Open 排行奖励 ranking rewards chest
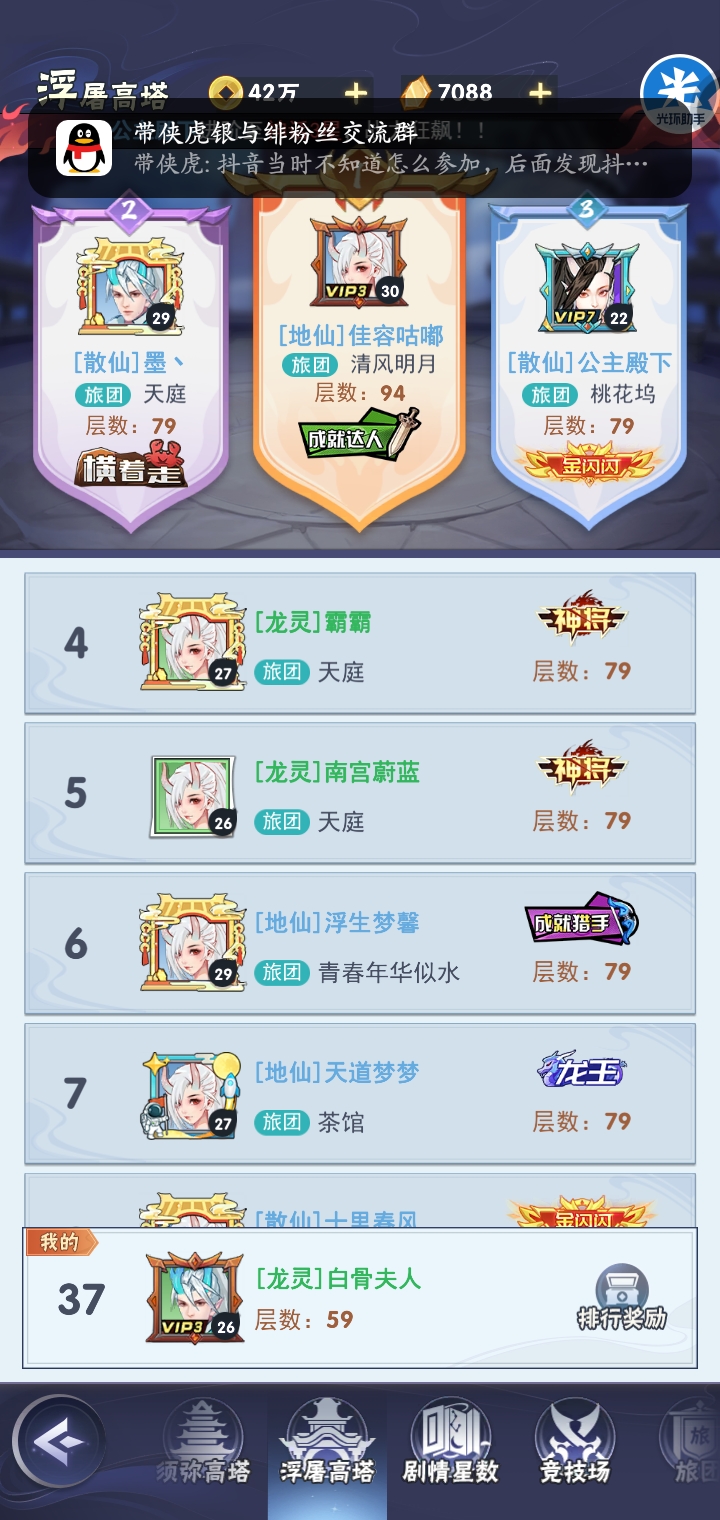720x1520 pixels. tap(621, 1296)
